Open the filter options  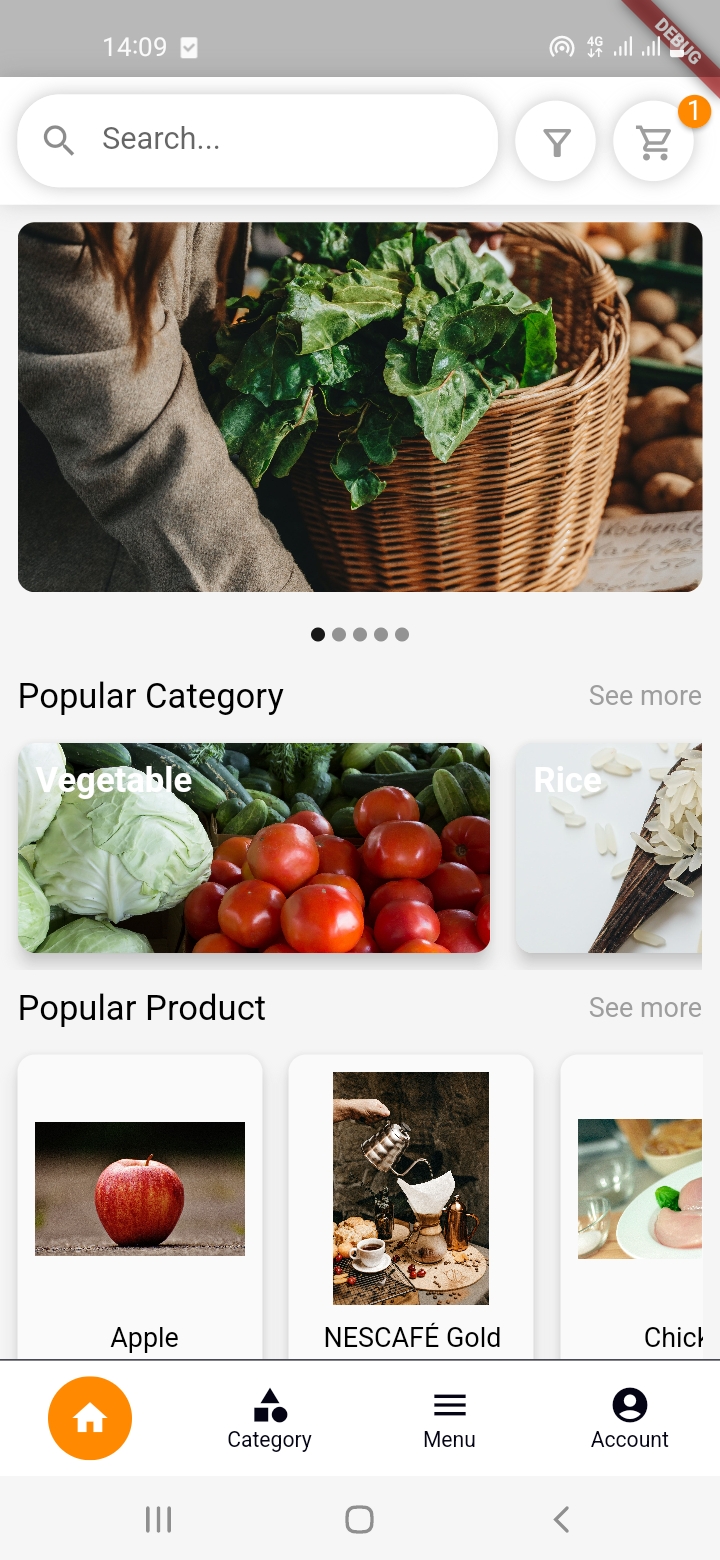[x=556, y=142]
